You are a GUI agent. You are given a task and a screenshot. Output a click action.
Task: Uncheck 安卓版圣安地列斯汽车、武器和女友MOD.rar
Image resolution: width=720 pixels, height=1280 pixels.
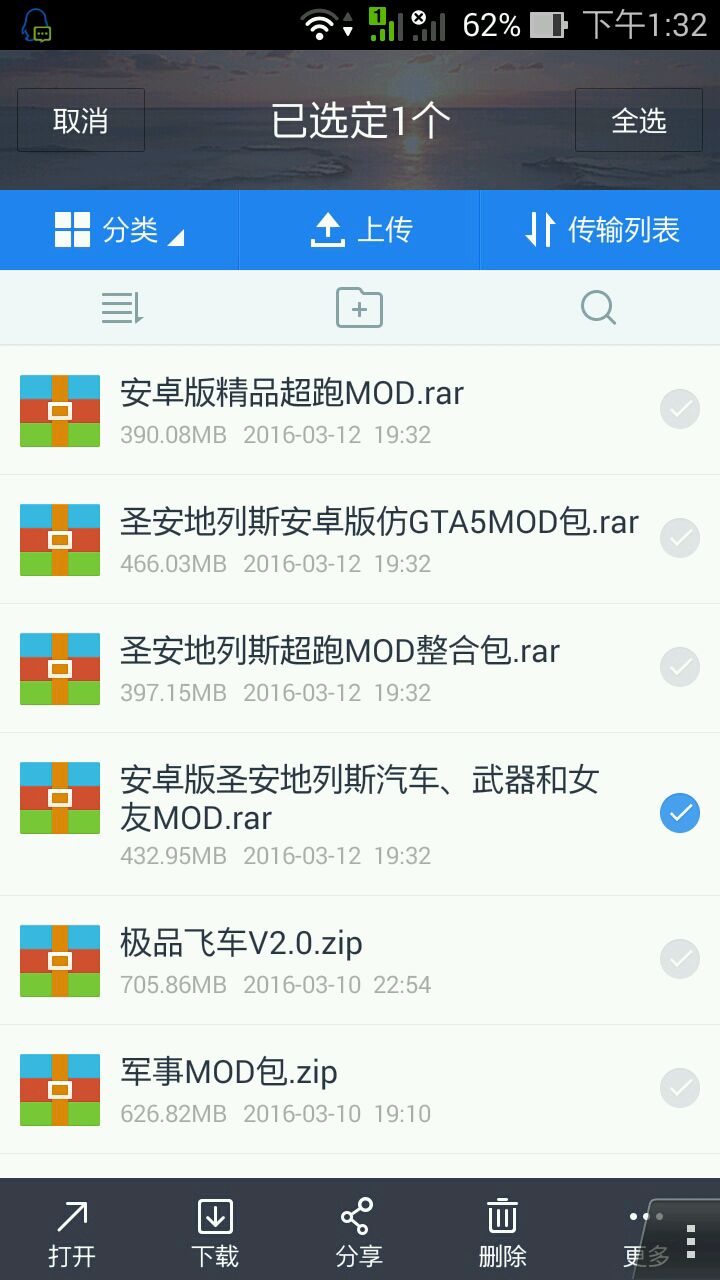pos(679,813)
